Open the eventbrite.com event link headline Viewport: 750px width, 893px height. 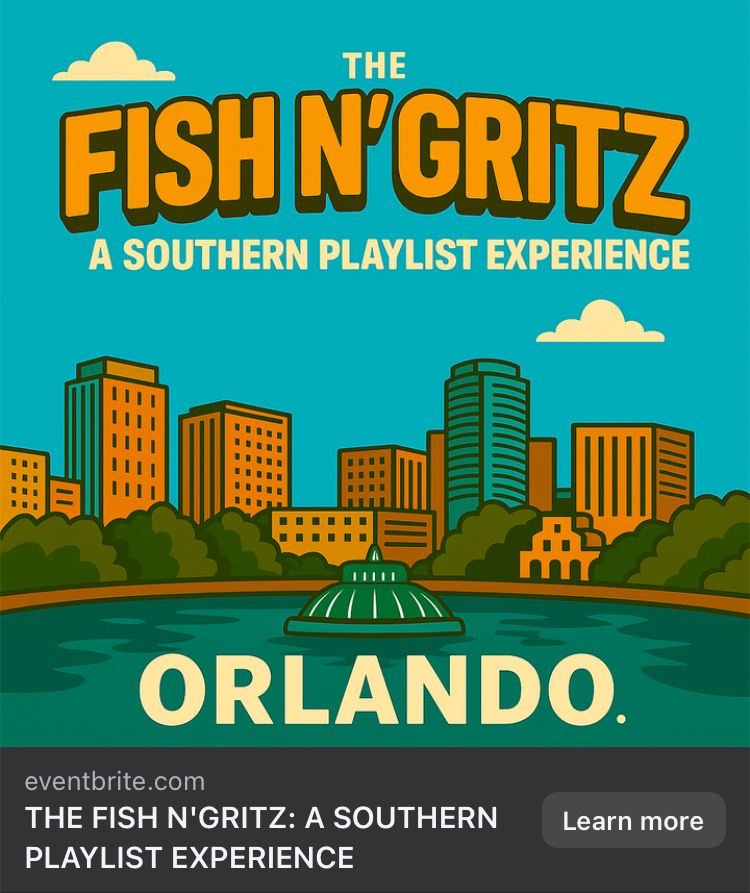261,837
